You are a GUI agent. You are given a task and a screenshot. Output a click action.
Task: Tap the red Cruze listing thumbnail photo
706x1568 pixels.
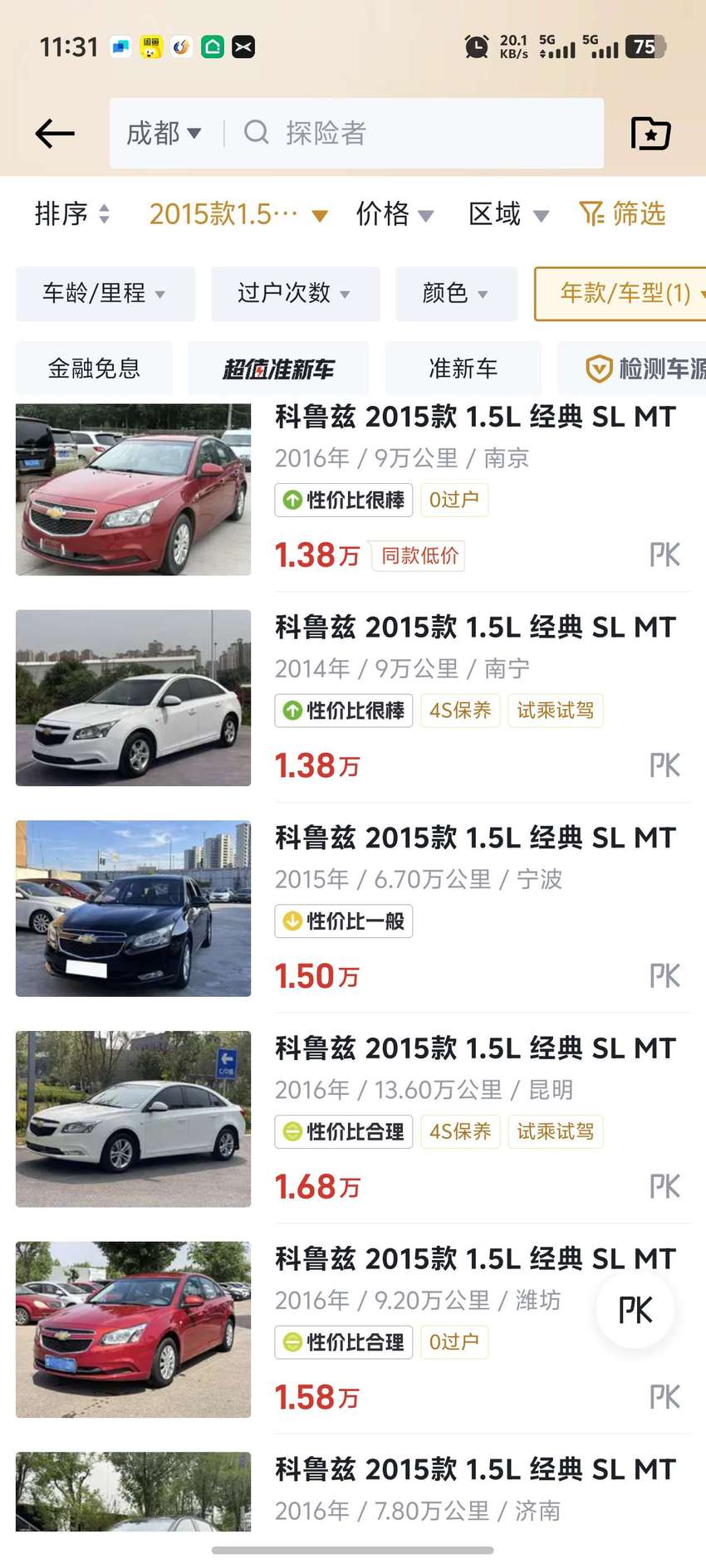(132, 490)
